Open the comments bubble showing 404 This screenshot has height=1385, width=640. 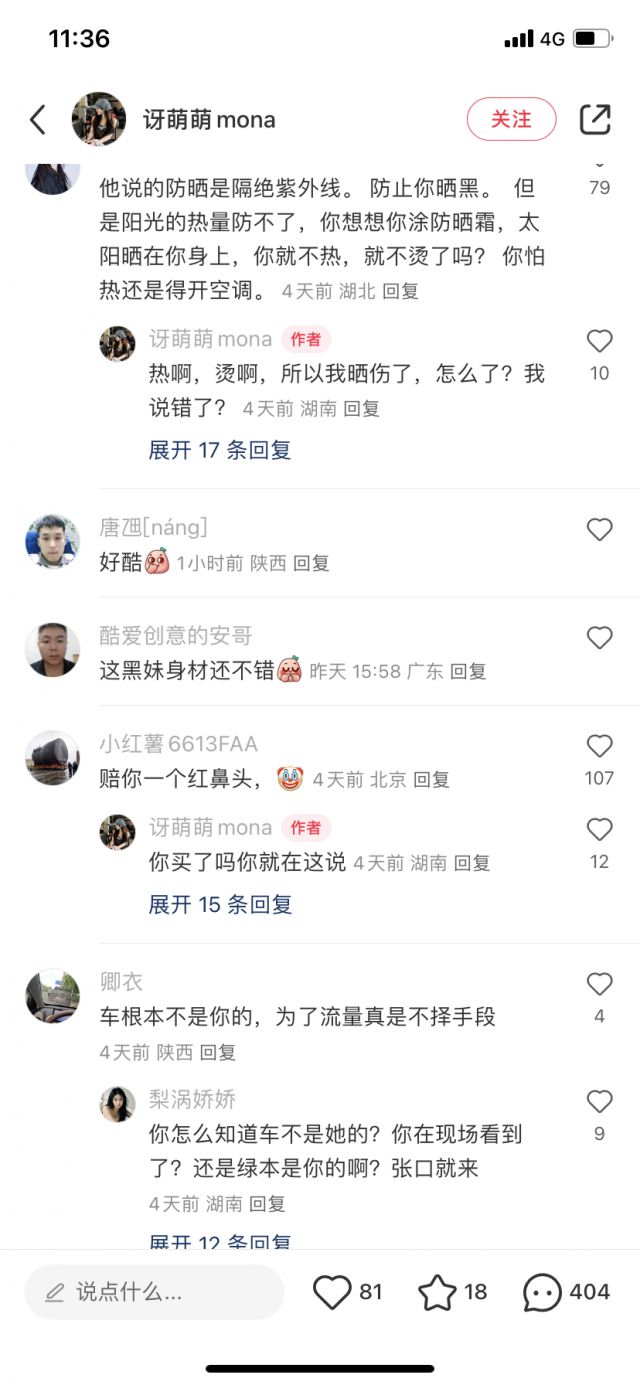(x=543, y=1292)
